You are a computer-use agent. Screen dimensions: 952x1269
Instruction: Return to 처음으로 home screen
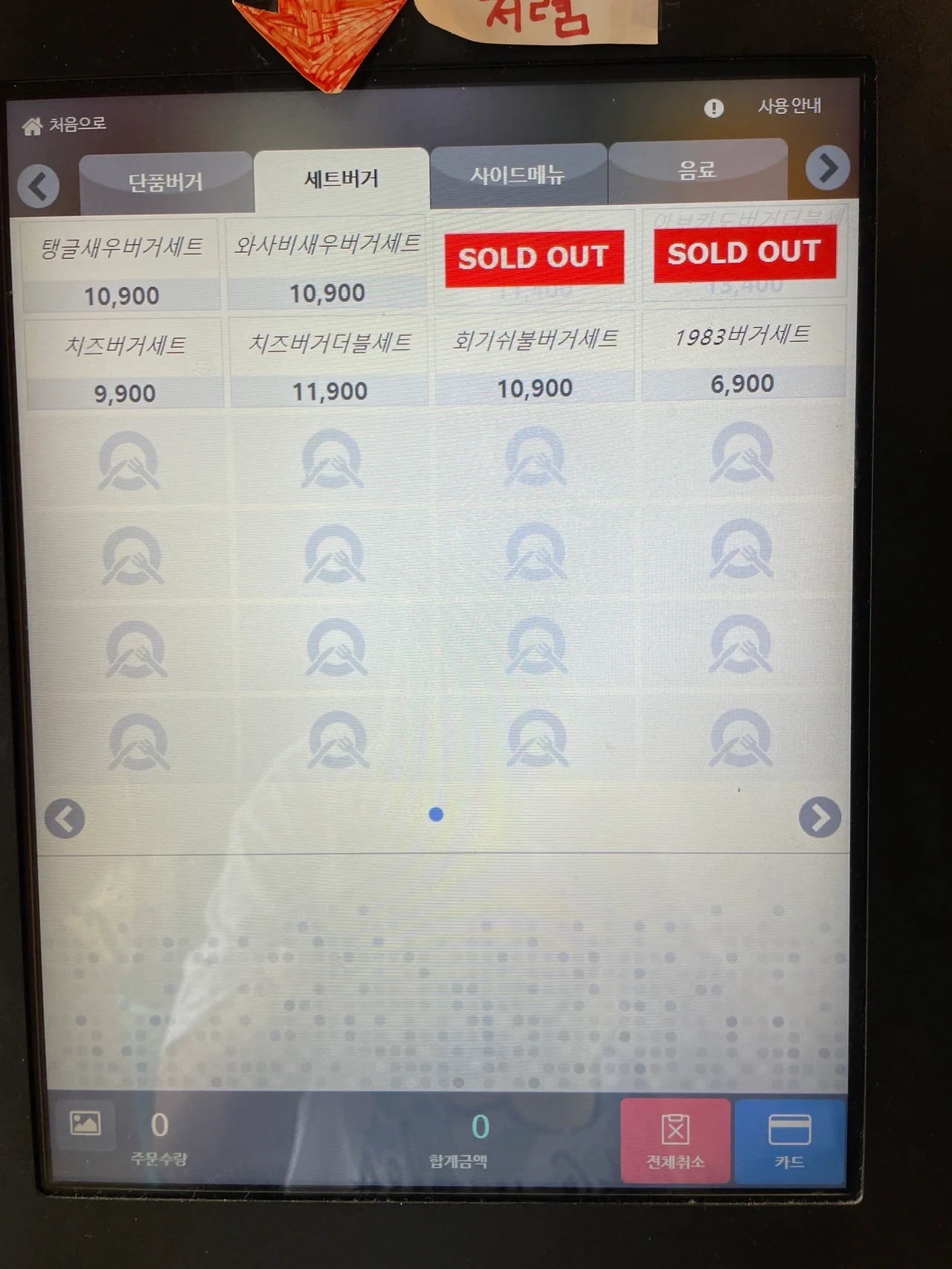tap(64, 125)
